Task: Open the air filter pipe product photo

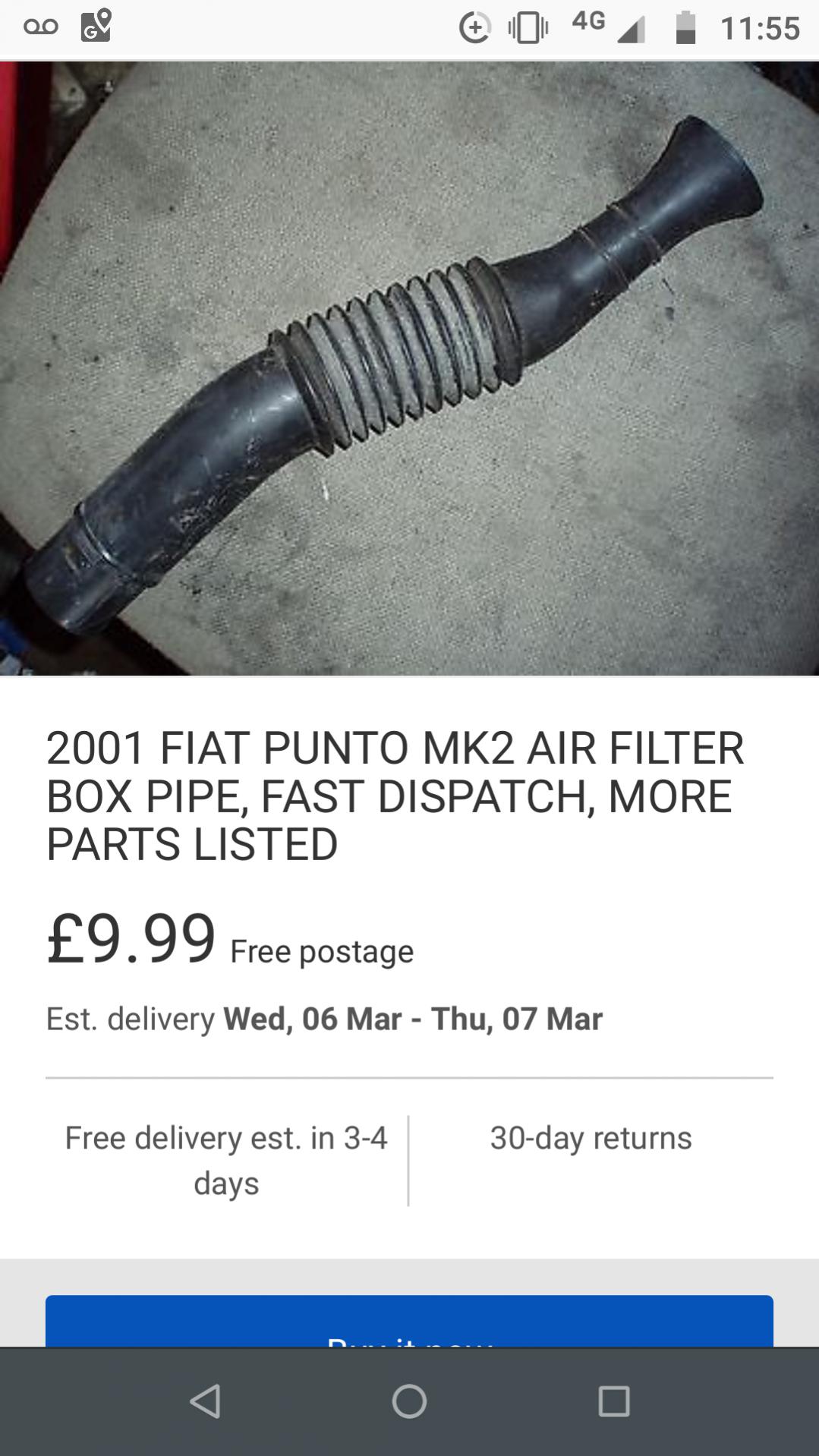Action: tap(409, 368)
